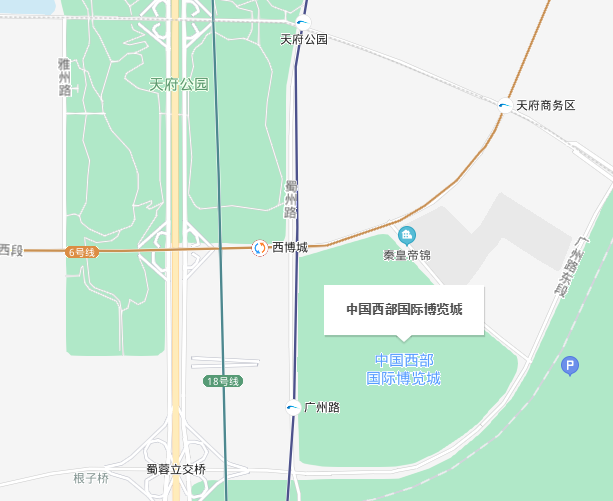Open the 天府公园 metro station marker
613x501 pixels.
point(303,22)
